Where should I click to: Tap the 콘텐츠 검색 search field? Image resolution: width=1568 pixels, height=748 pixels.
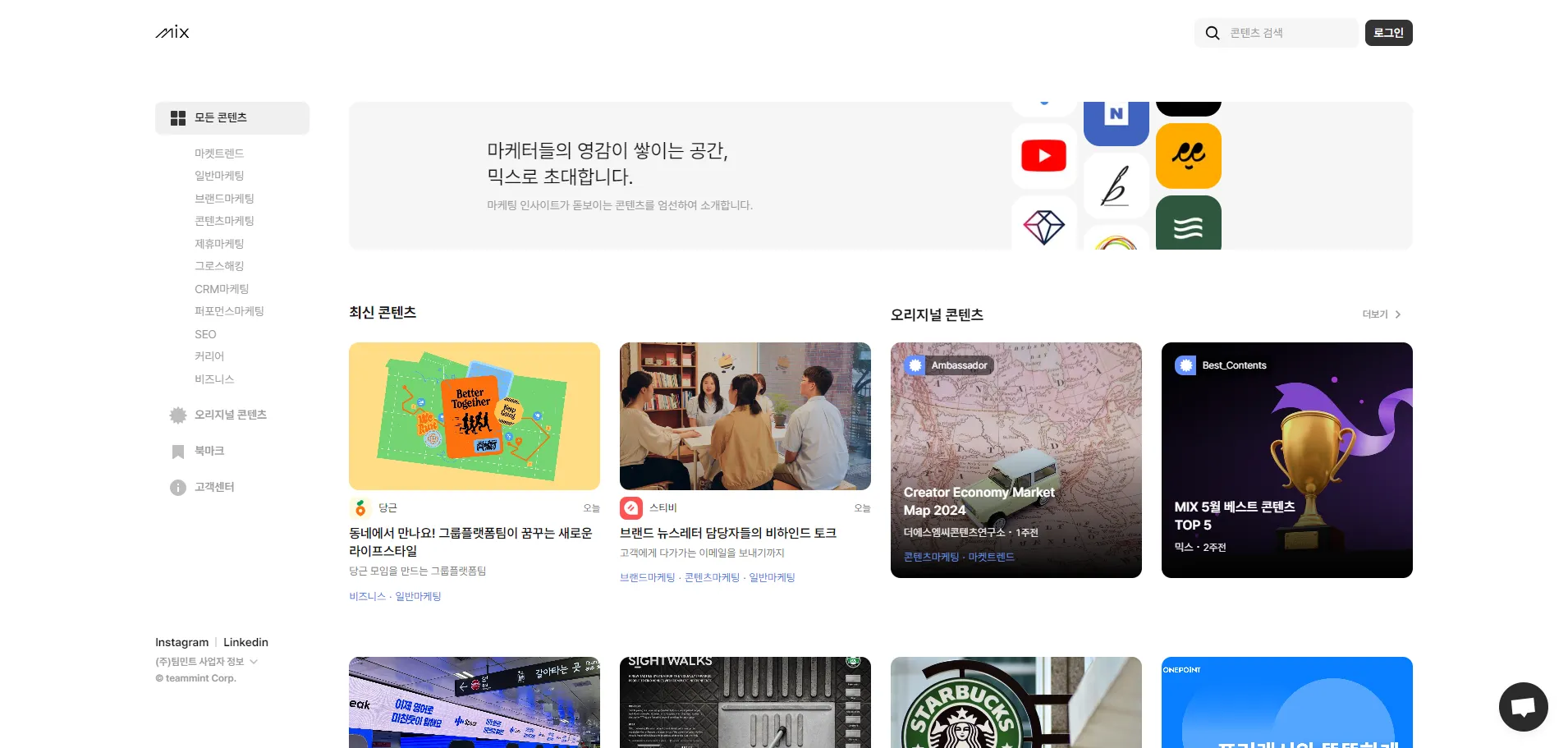1289,33
